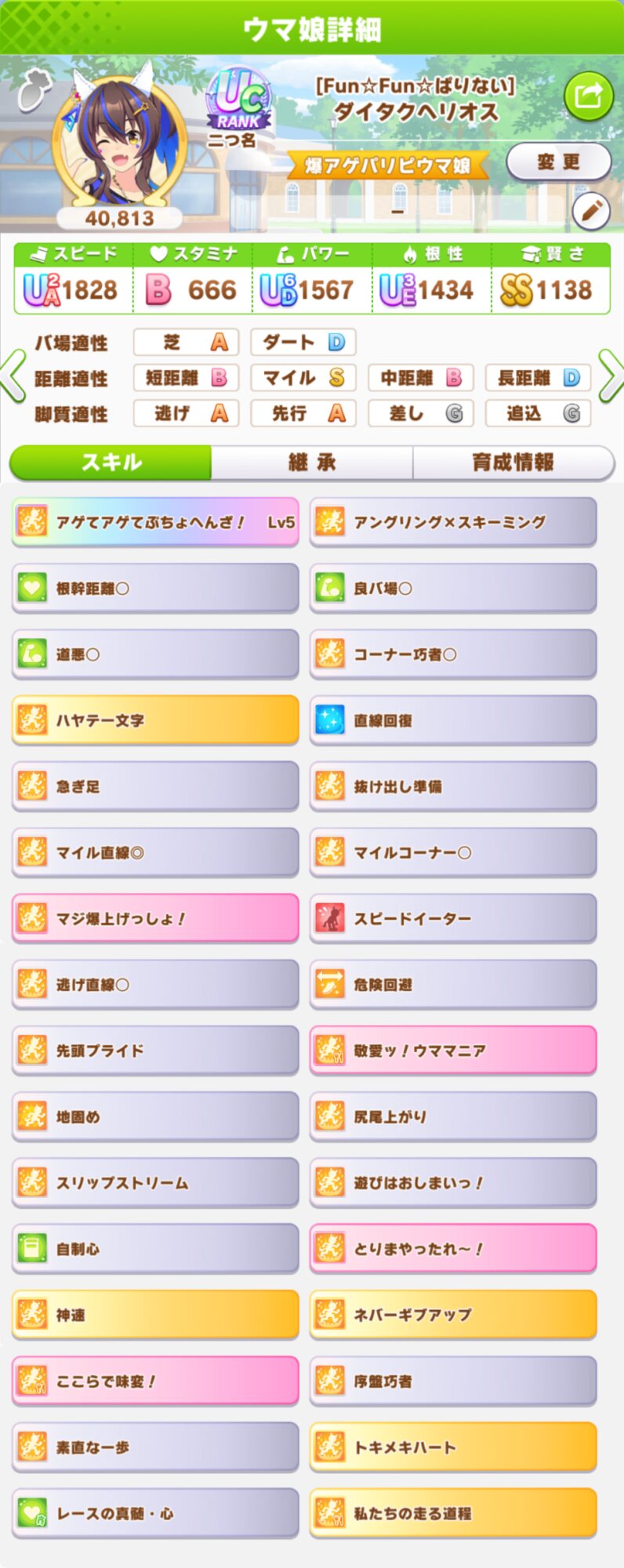
Task: Open the 危険回避 skill
Action: click(x=453, y=984)
